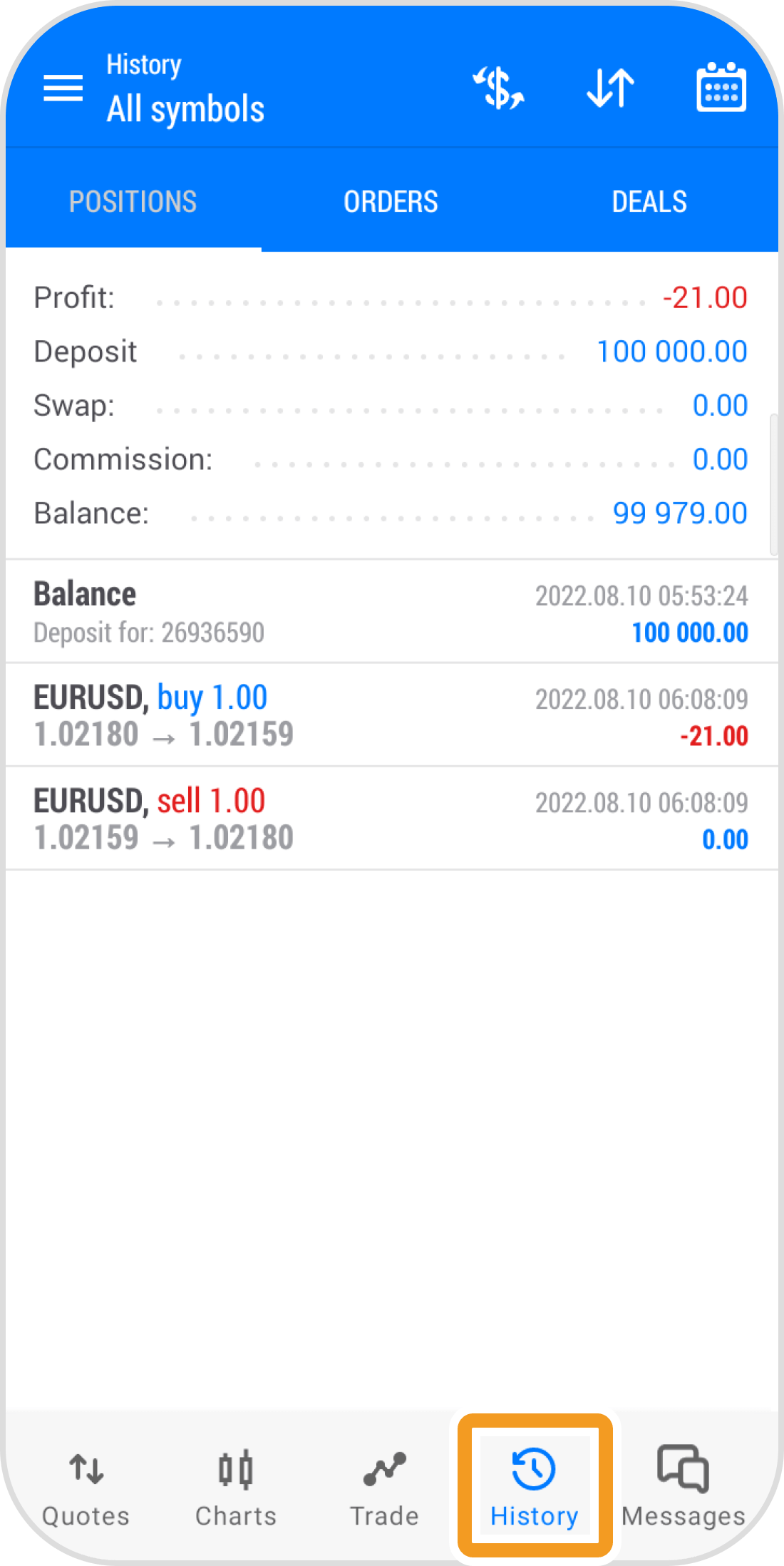
Task: Go to the Quotes tab
Action: tap(86, 1486)
